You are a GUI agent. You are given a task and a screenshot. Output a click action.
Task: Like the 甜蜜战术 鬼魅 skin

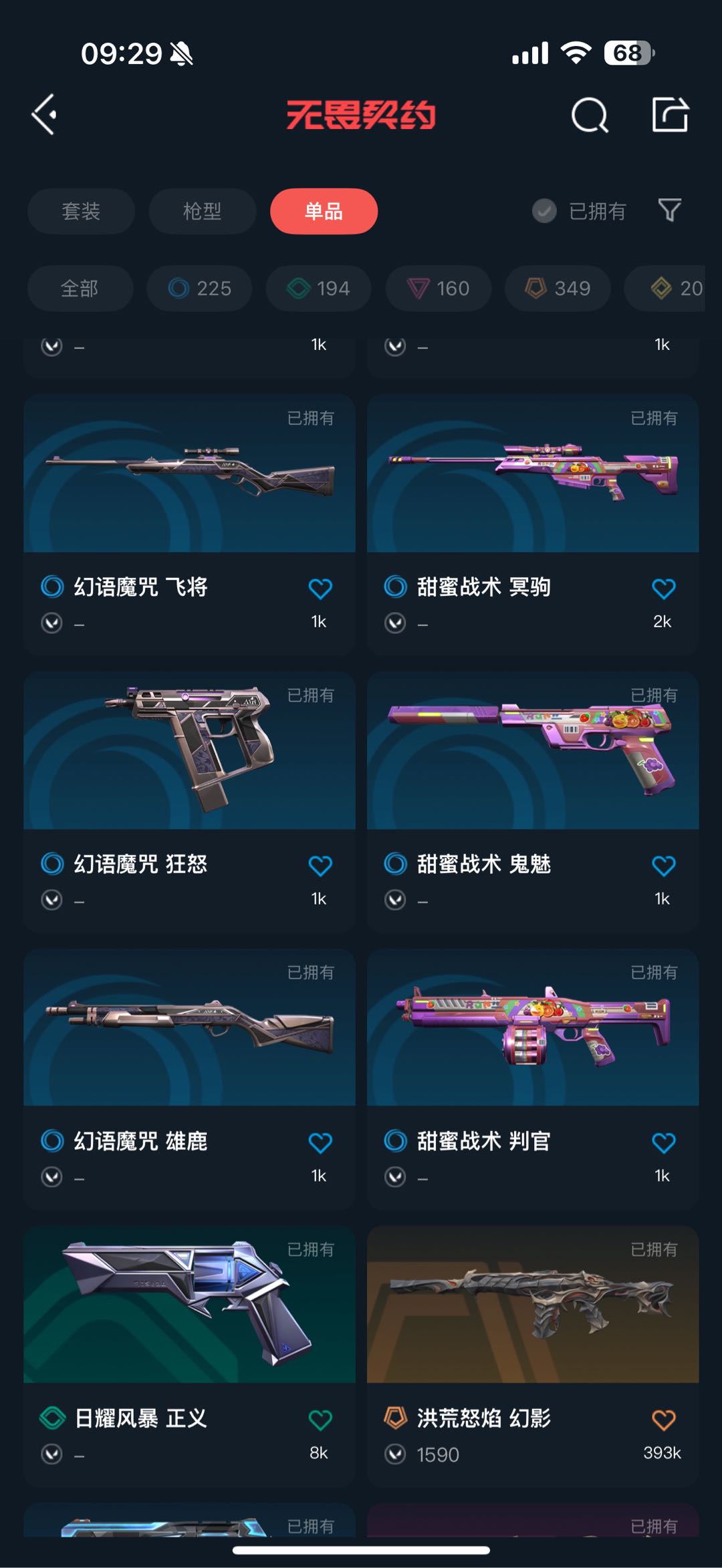click(663, 866)
